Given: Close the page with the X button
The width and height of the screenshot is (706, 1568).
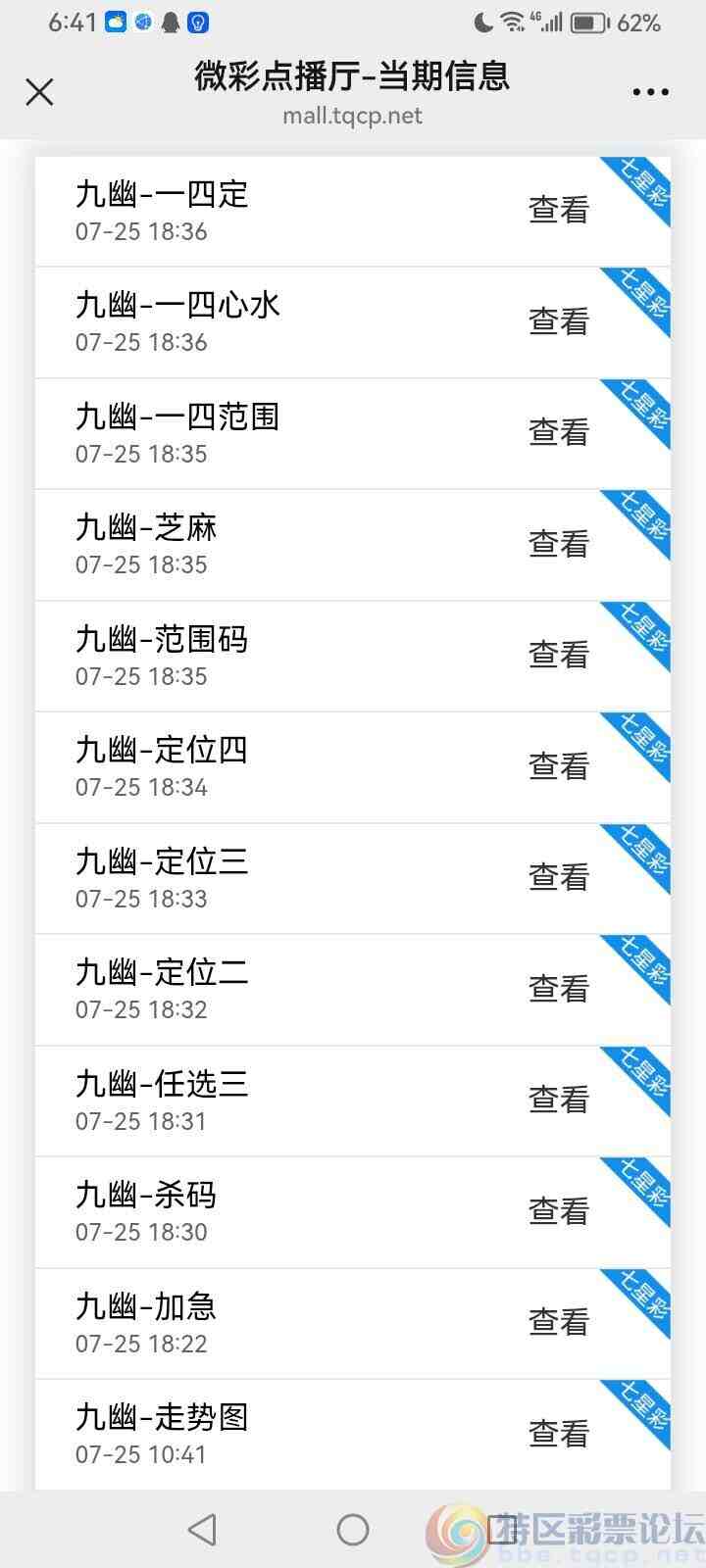Looking at the screenshot, I should [x=39, y=91].
